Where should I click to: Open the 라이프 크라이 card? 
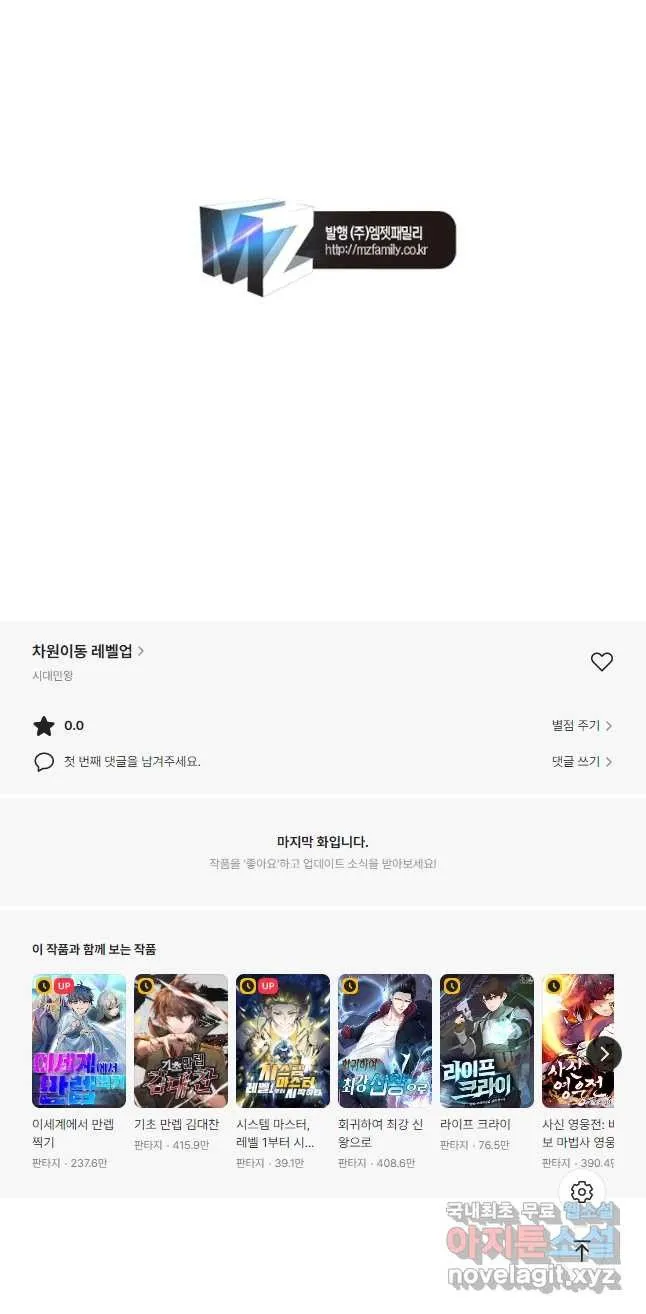click(x=487, y=1041)
